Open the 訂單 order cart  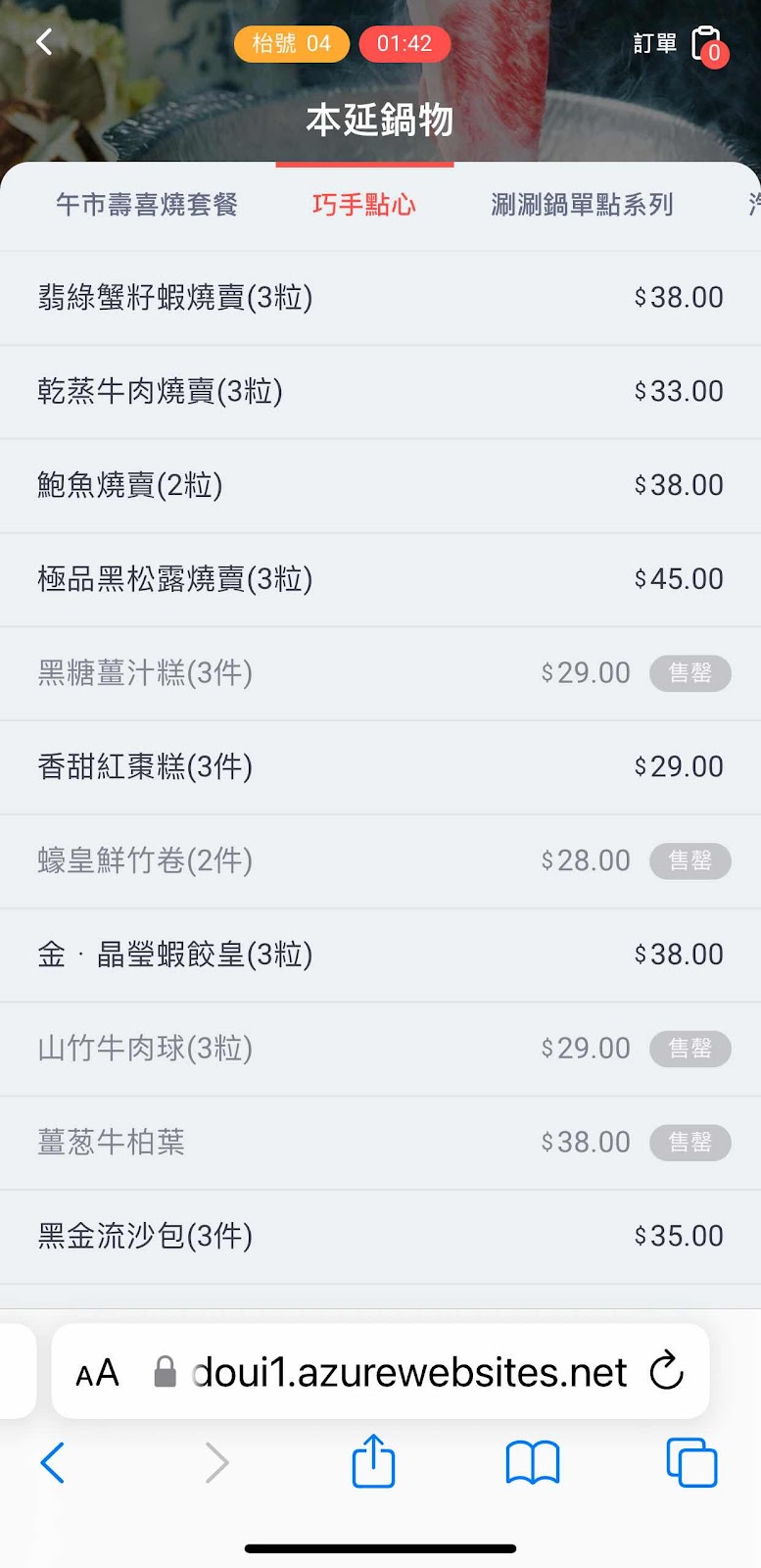pyautogui.click(x=680, y=44)
